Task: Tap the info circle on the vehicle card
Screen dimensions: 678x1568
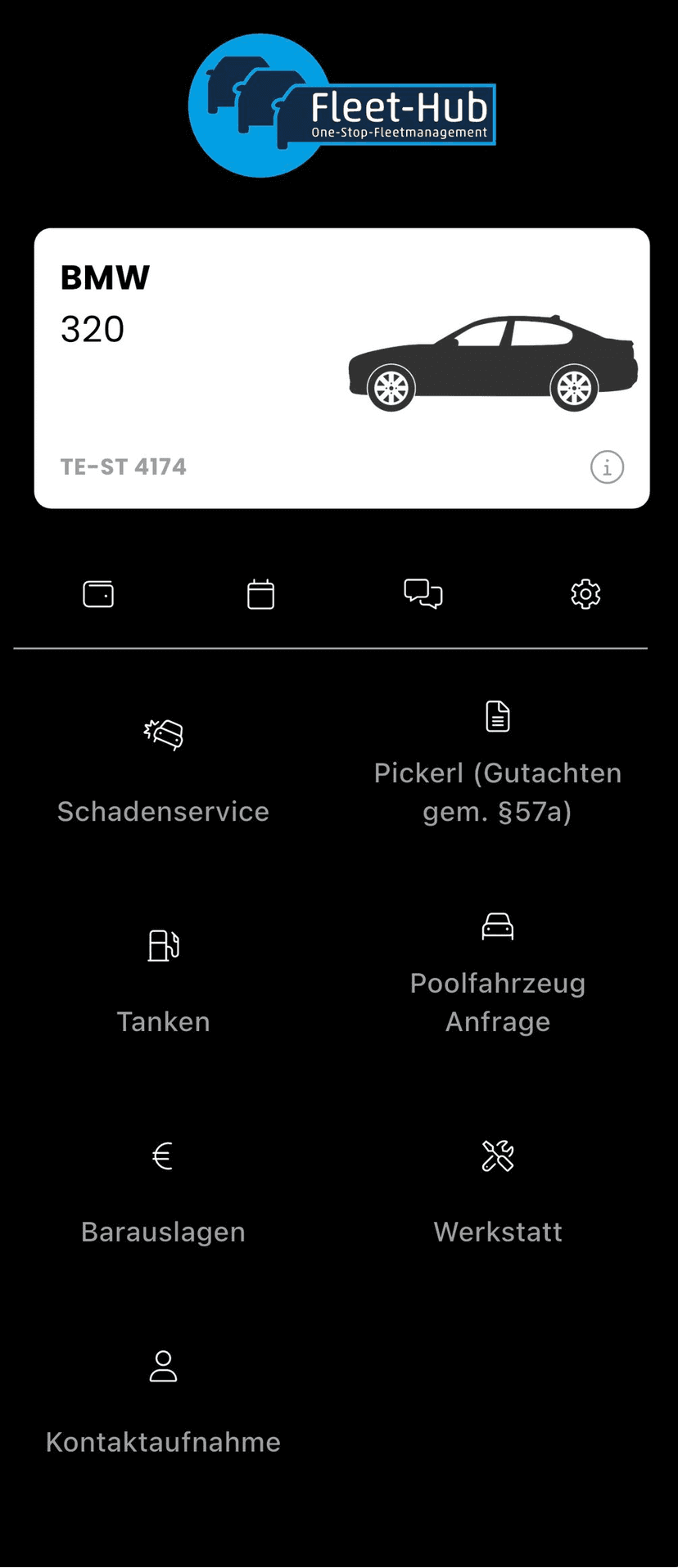Action: pyautogui.click(x=606, y=467)
